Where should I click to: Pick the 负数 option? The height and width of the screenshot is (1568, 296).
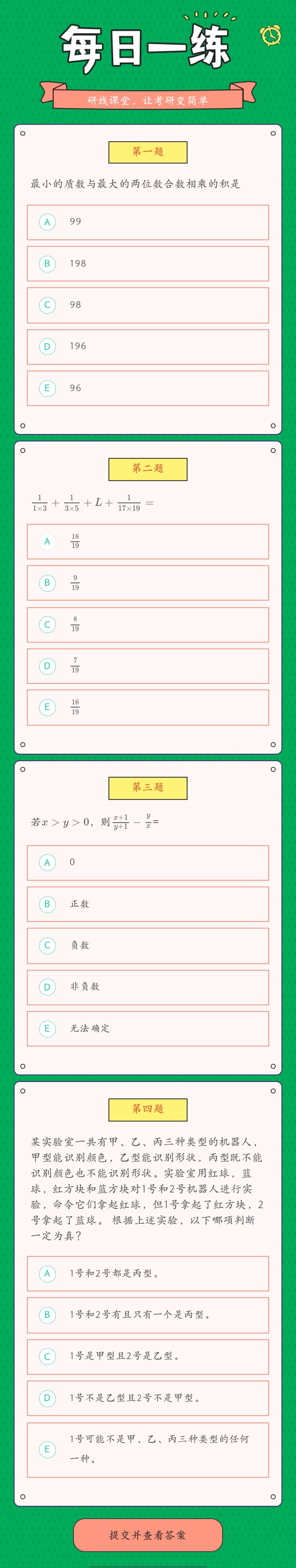pyautogui.click(x=148, y=945)
